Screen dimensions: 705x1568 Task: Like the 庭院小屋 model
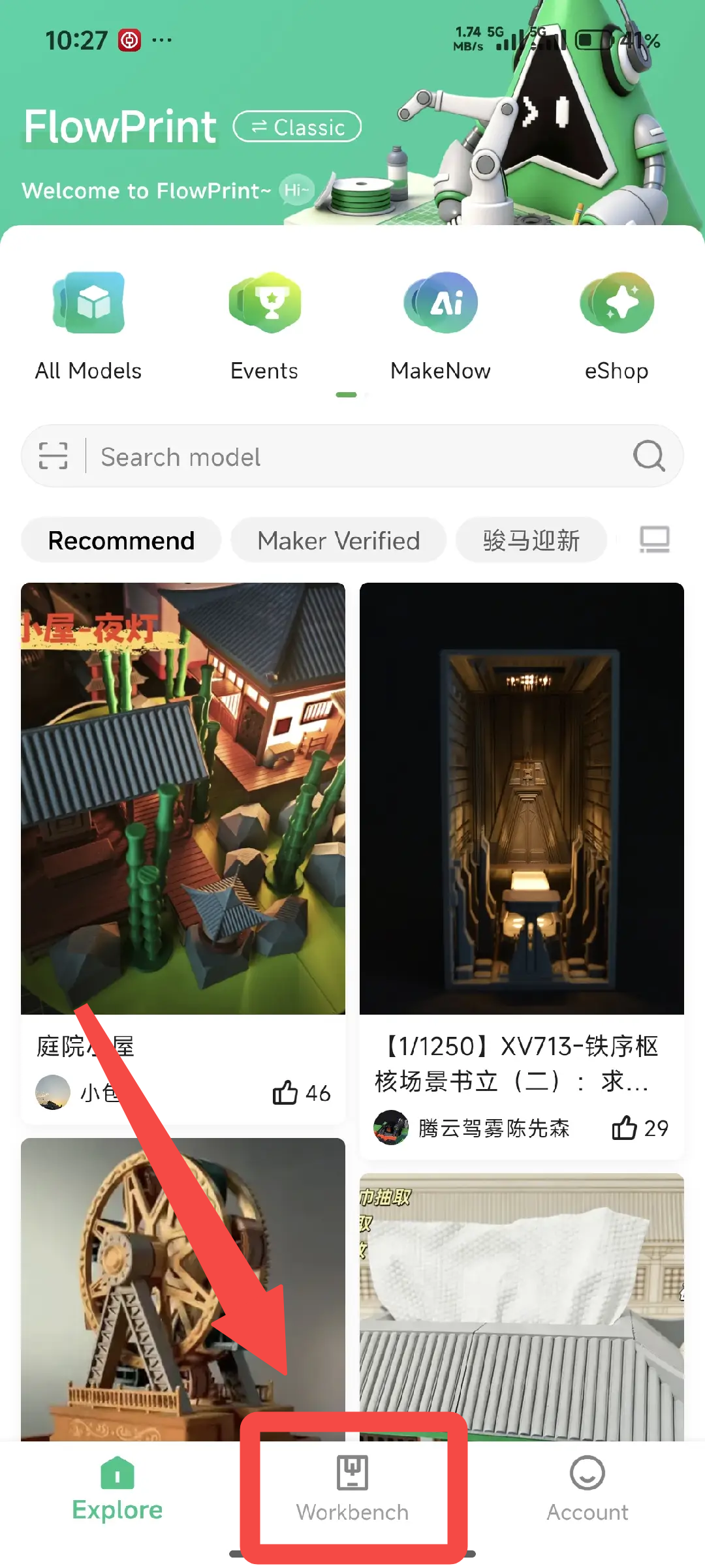(286, 1093)
